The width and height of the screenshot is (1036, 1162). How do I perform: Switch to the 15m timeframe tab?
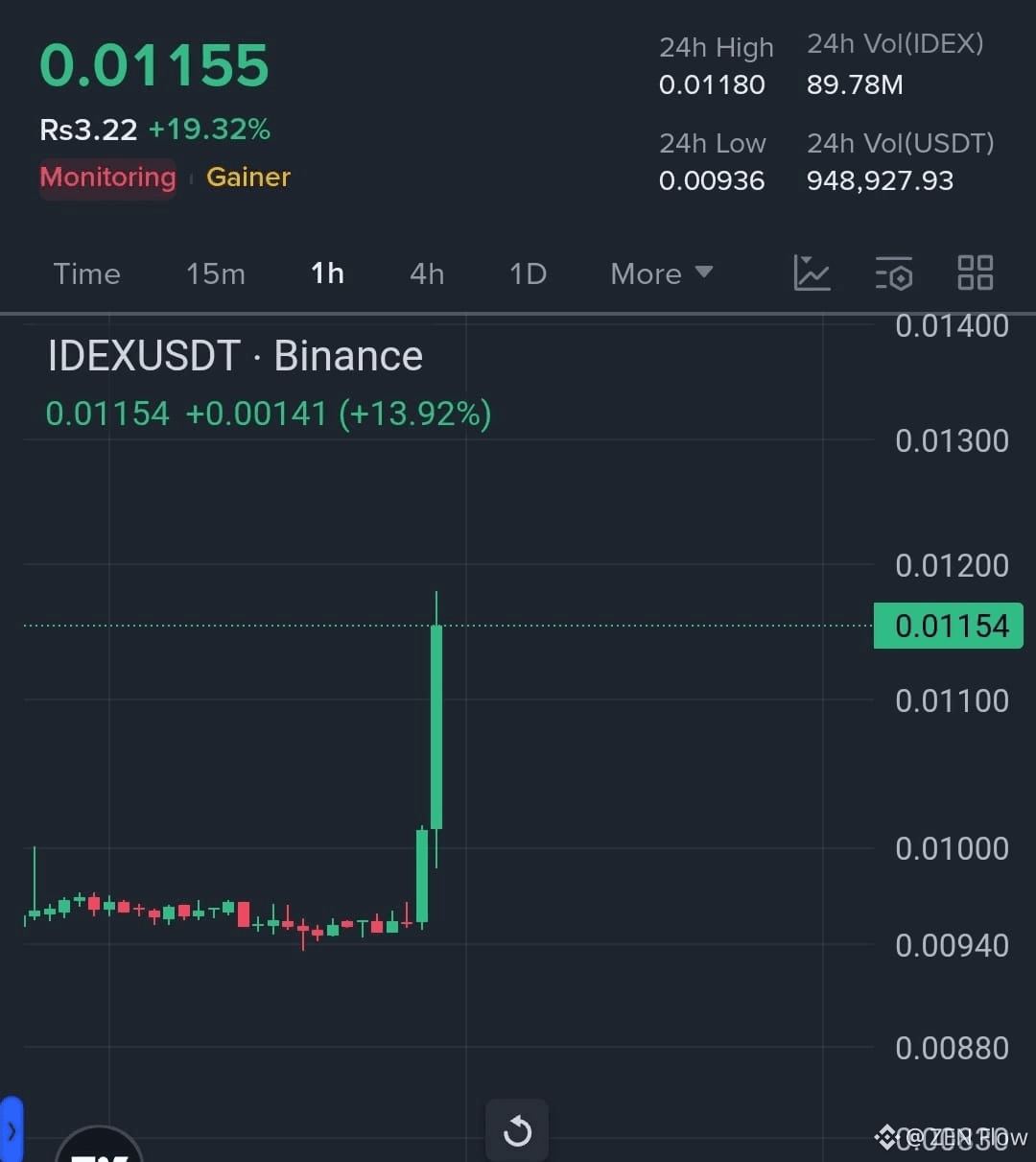pos(216,273)
